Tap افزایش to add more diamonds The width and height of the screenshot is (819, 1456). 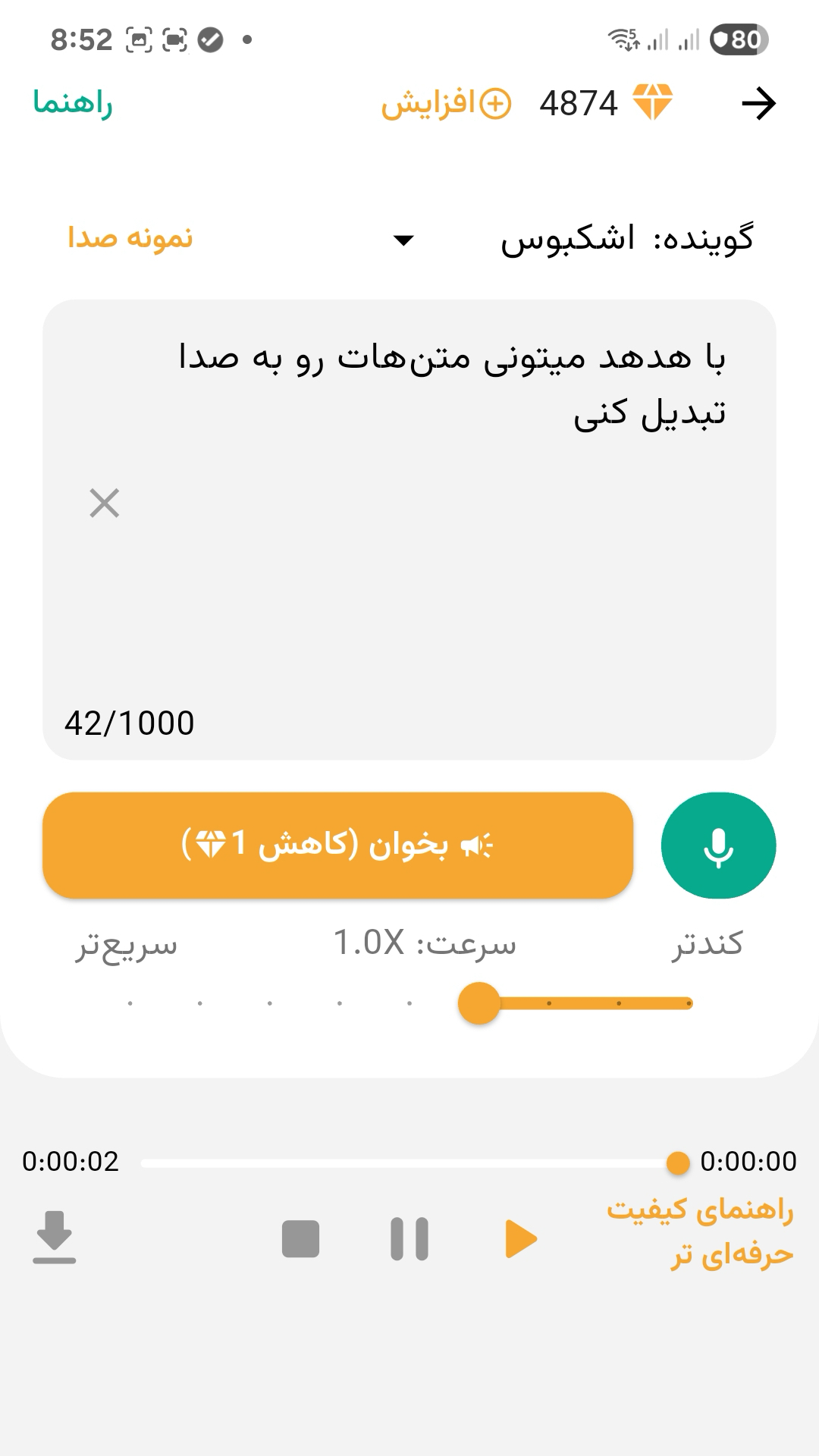446,103
